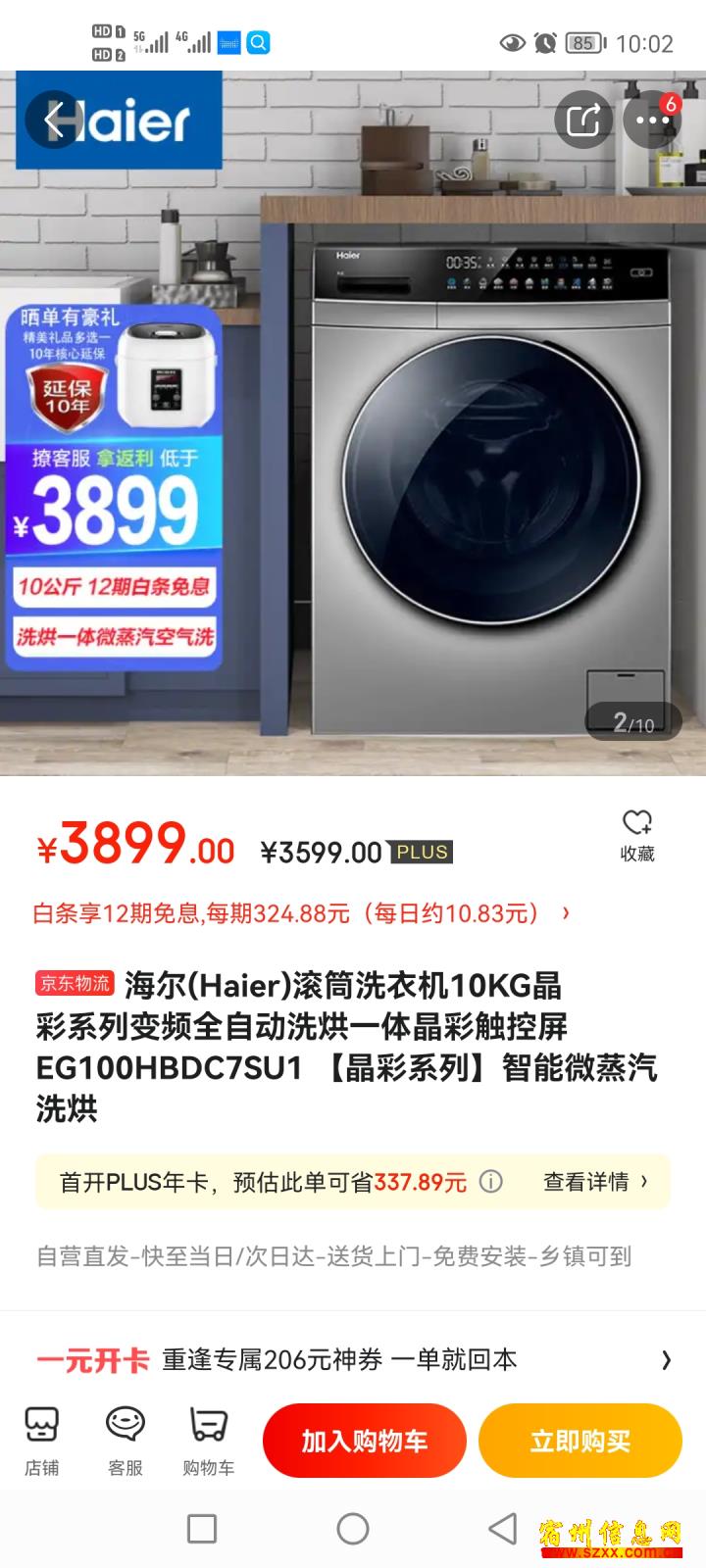Open recent apps from navigation bar
This screenshot has width=706, height=1568.
202,1529
